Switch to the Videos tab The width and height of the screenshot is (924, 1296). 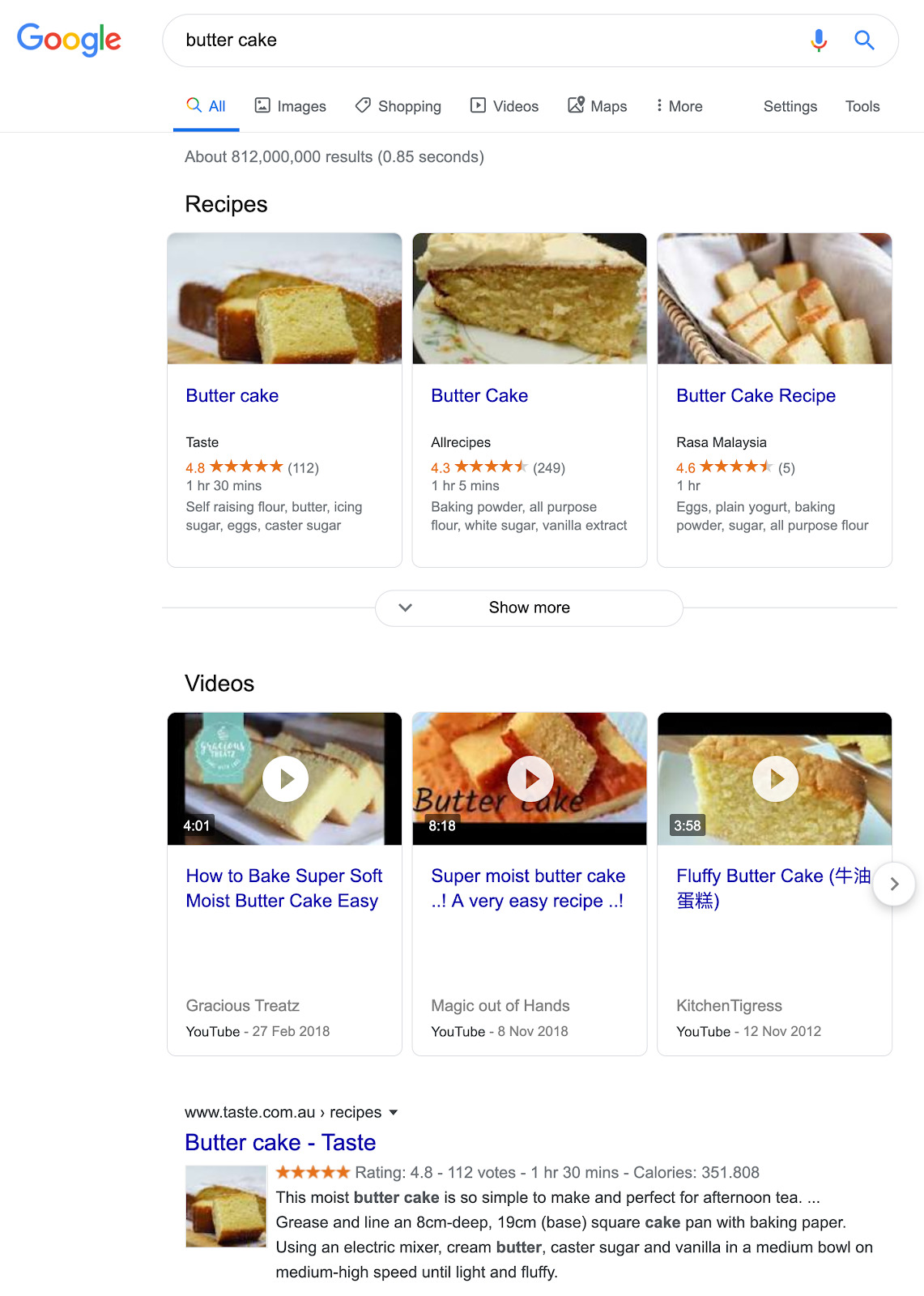[x=505, y=106]
